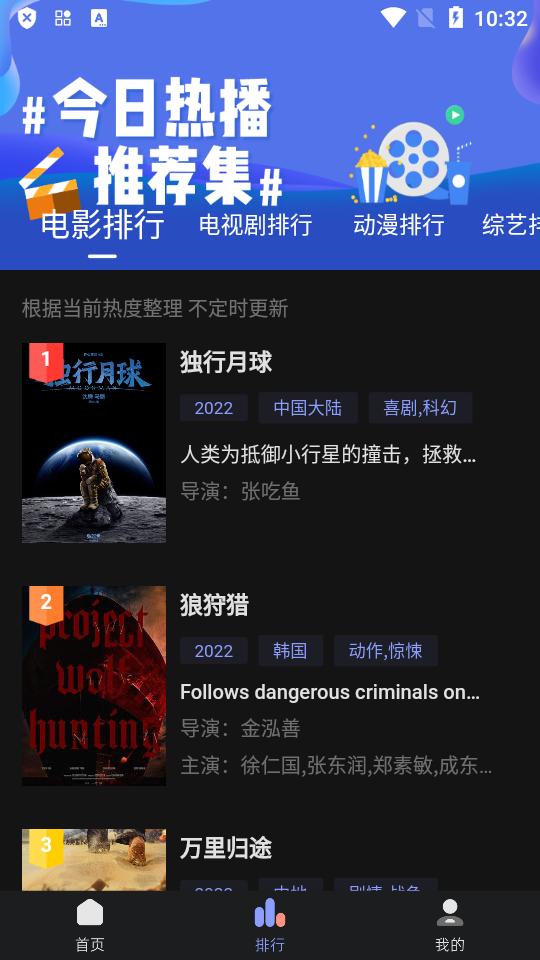Screen dimensions: 540x960
Task: Select the 电影排行 tab
Action: 102,225
